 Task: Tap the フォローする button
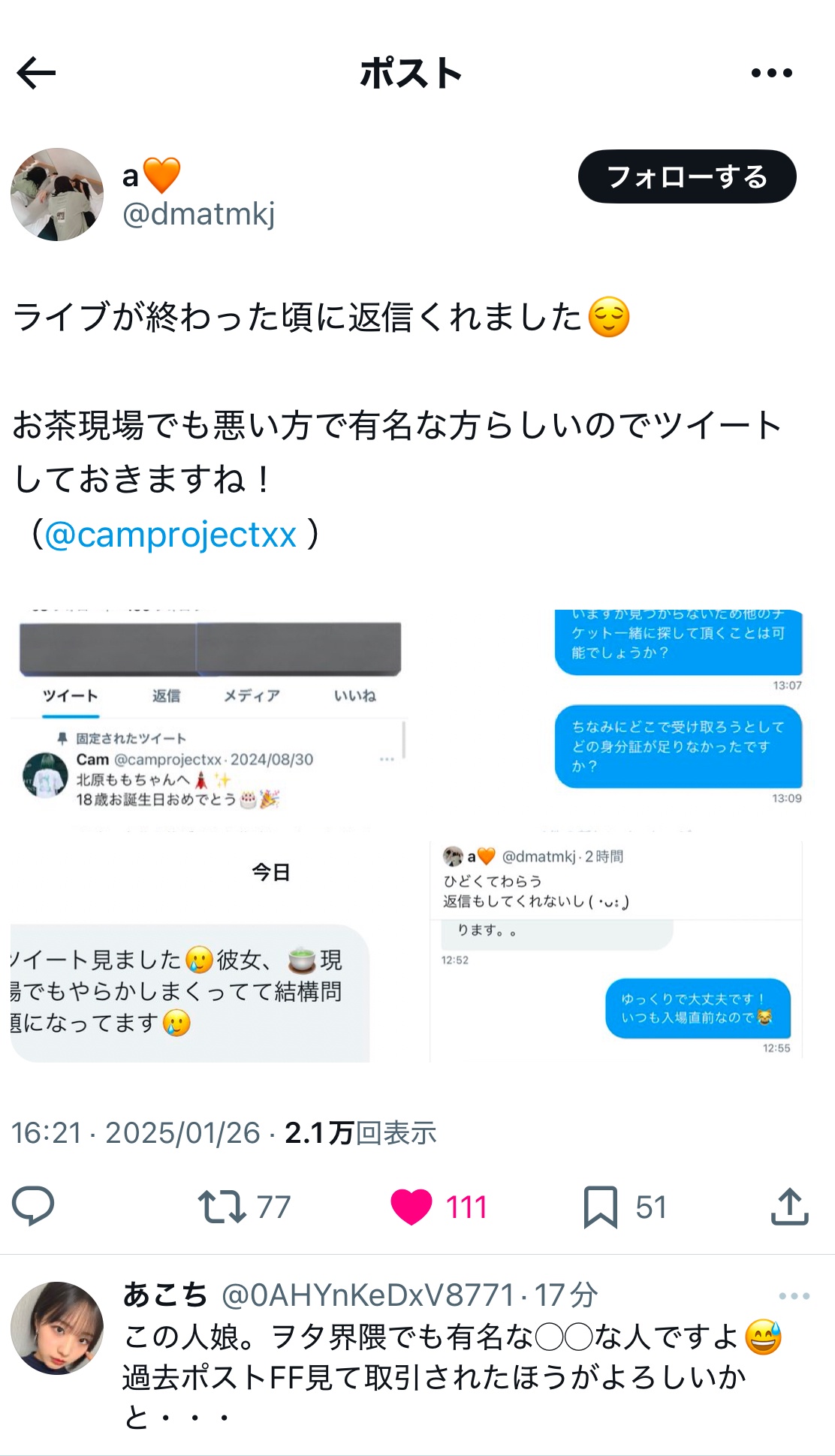686,177
